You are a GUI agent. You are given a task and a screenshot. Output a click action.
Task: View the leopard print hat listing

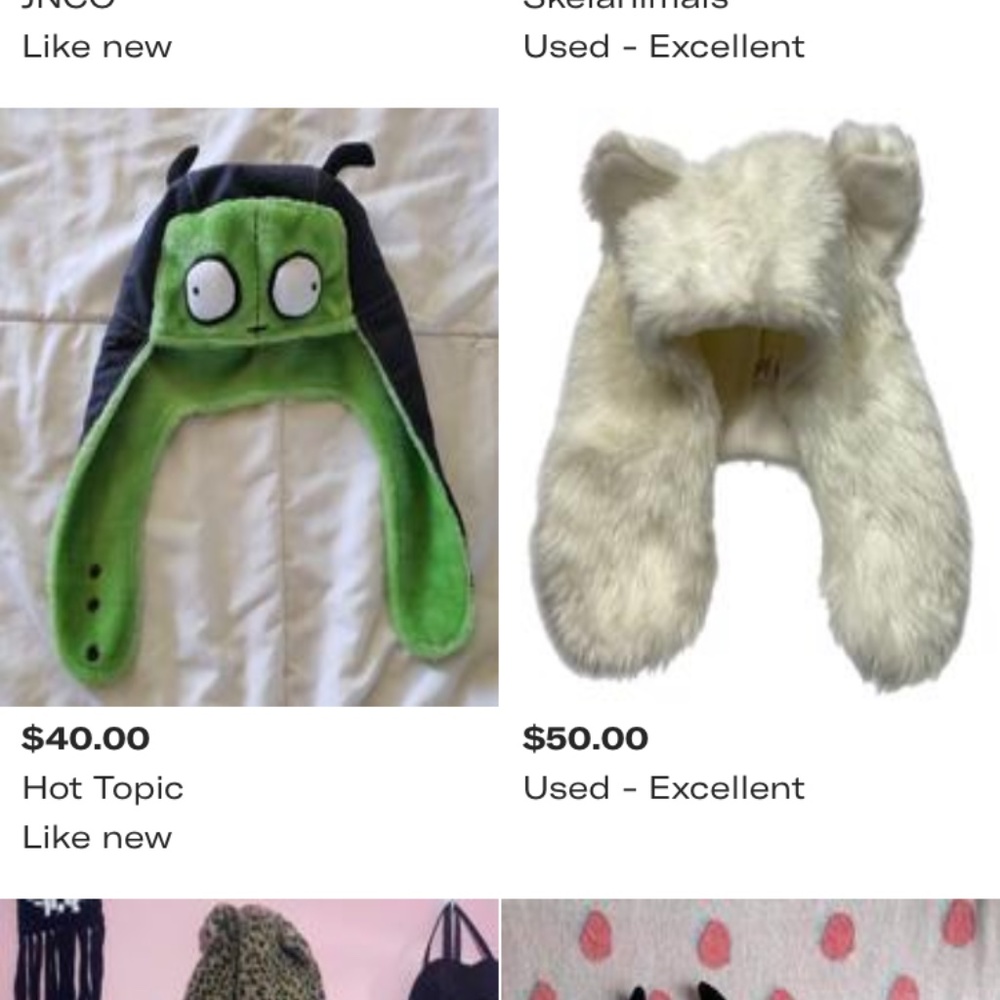[x=249, y=950]
